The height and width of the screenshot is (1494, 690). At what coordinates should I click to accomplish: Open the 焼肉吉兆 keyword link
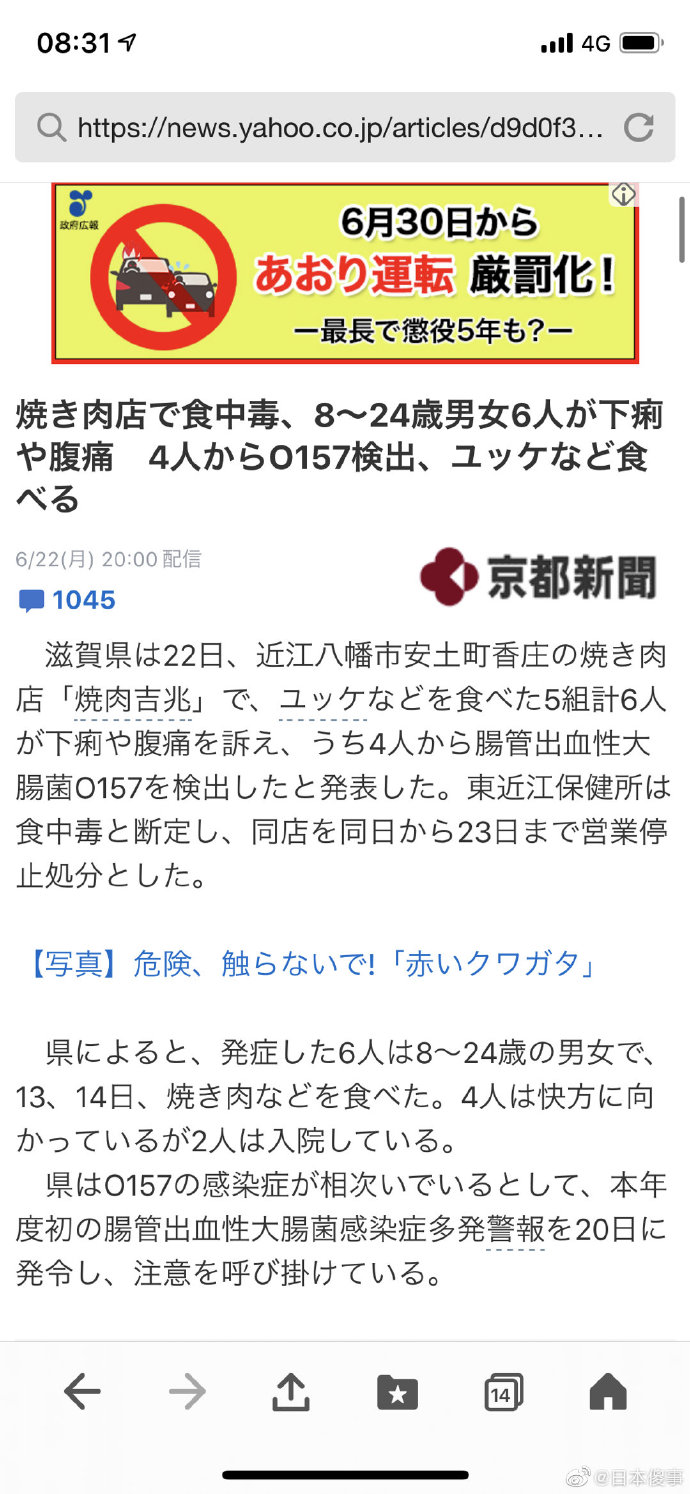click(132, 699)
